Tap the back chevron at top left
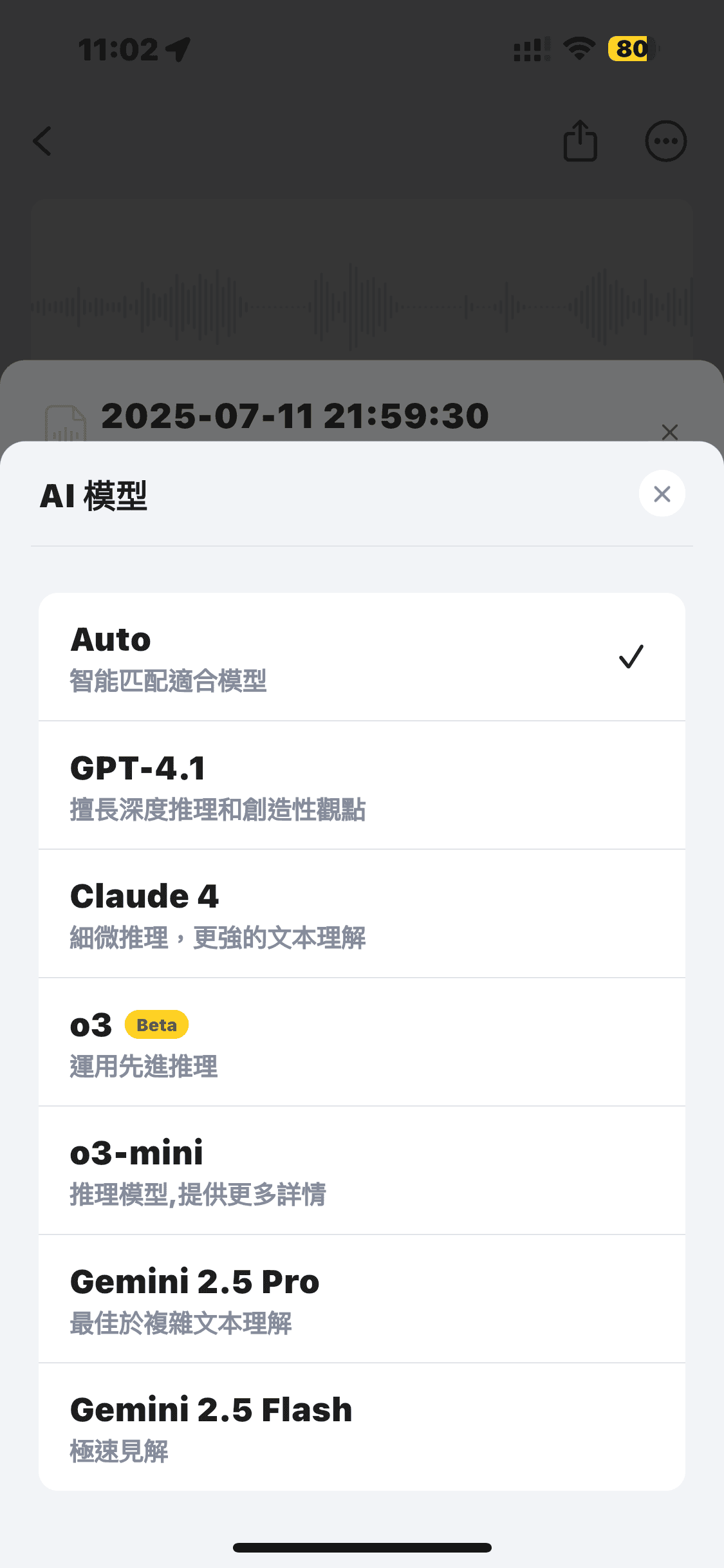Image resolution: width=724 pixels, height=1568 pixels. [42, 141]
